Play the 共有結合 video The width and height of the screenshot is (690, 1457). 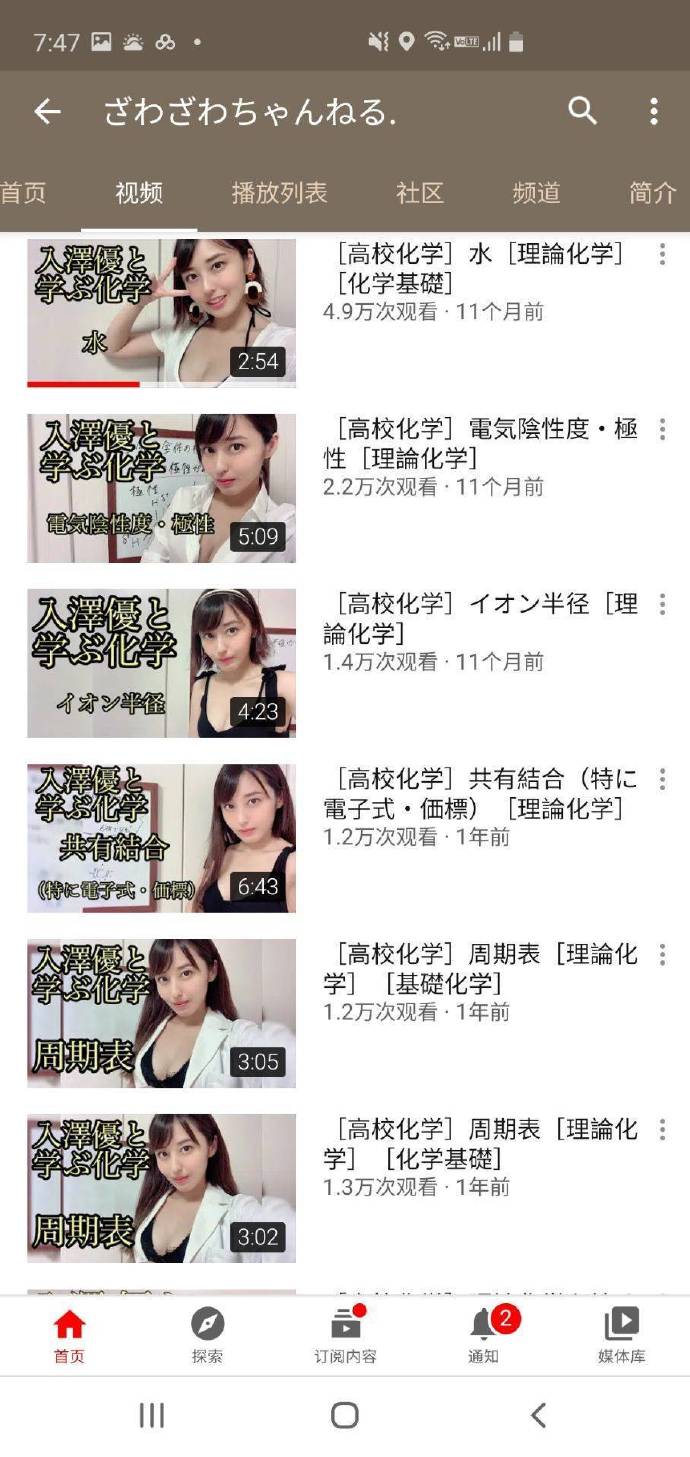(x=161, y=838)
